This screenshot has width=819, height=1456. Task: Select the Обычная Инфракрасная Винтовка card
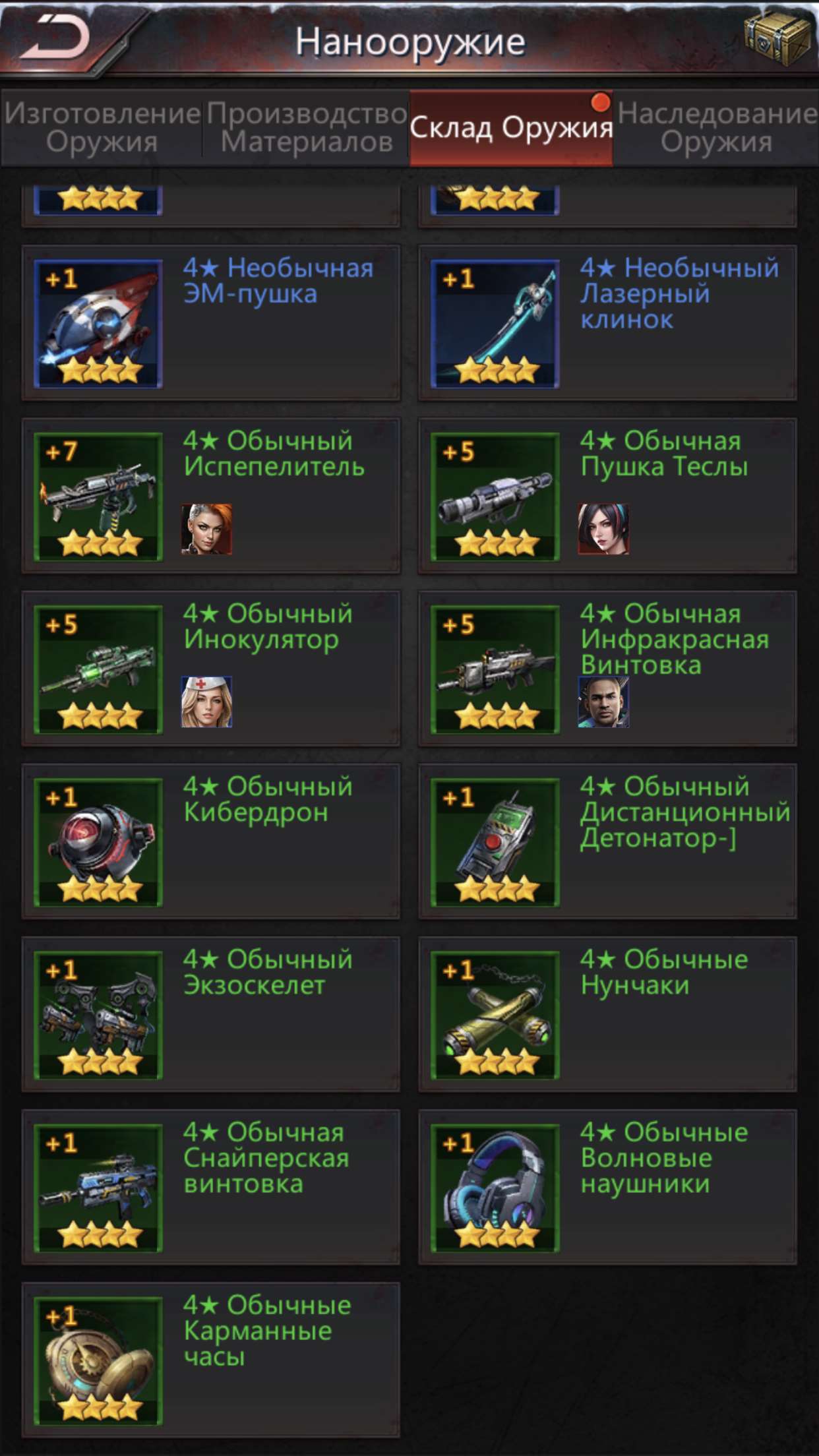coord(607,669)
